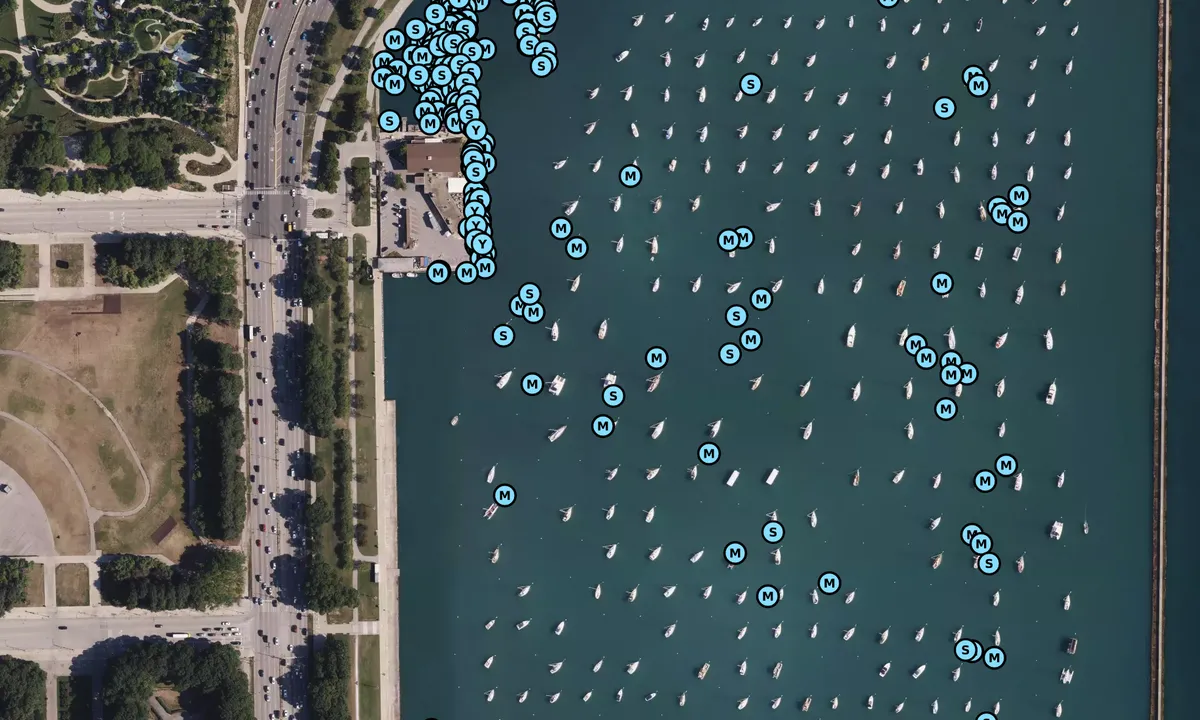The image size is (1200, 720).
Task: Tap the lone S marker left of the brown-roofed building
Action: click(389, 121)
